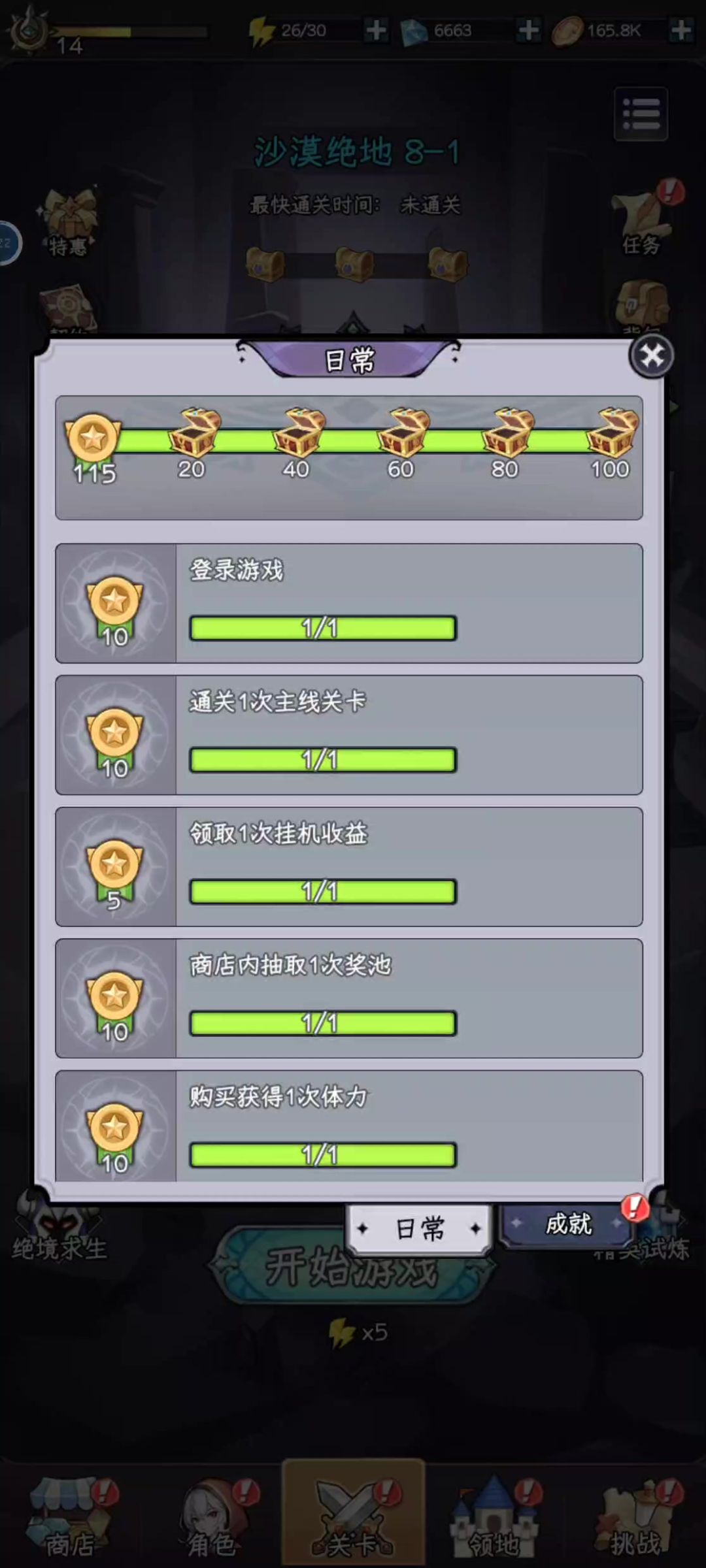Claim the 60-point treasure chest
Viewport: 706px width, 1568px height.
[x=403, y=433]
